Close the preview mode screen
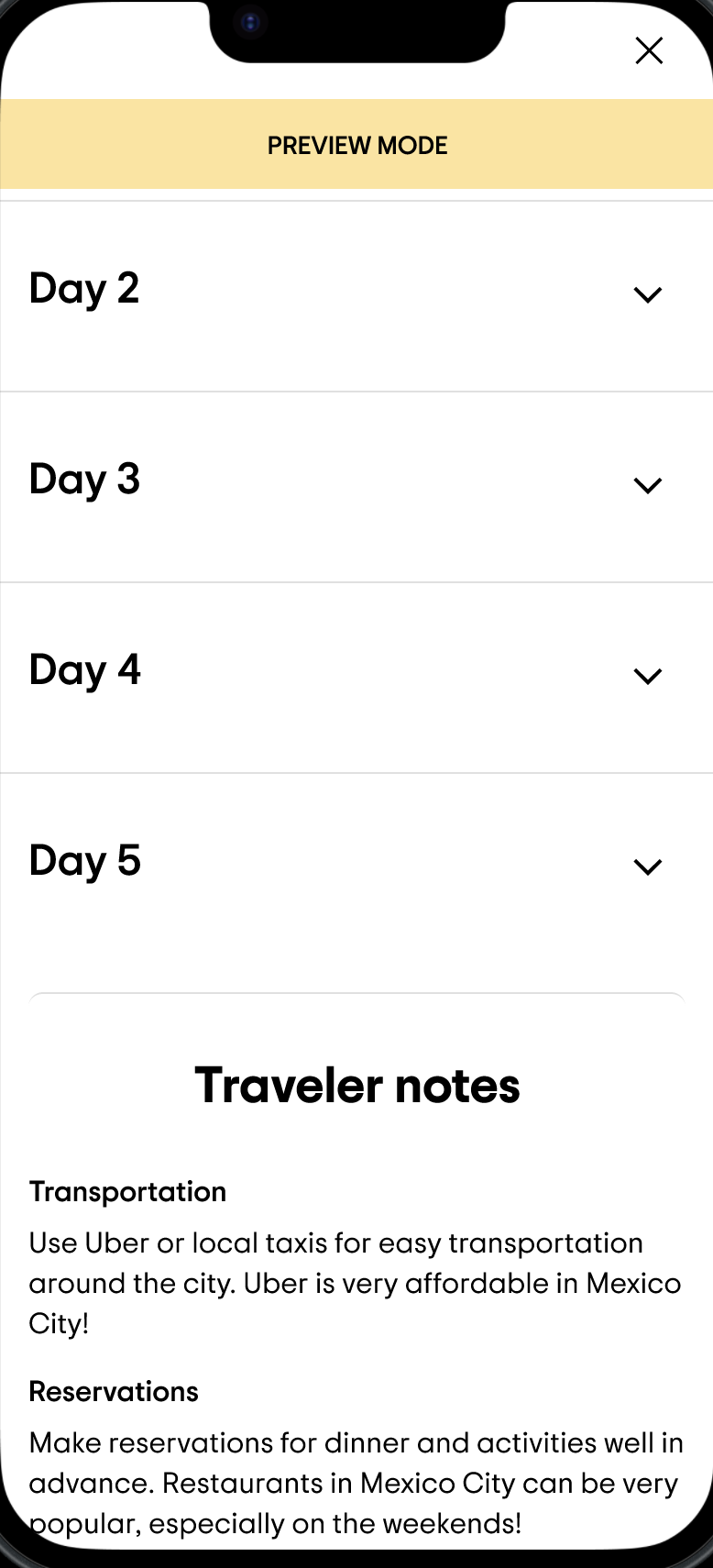The width and height of the screenshot is (713, 1568). 649,50
